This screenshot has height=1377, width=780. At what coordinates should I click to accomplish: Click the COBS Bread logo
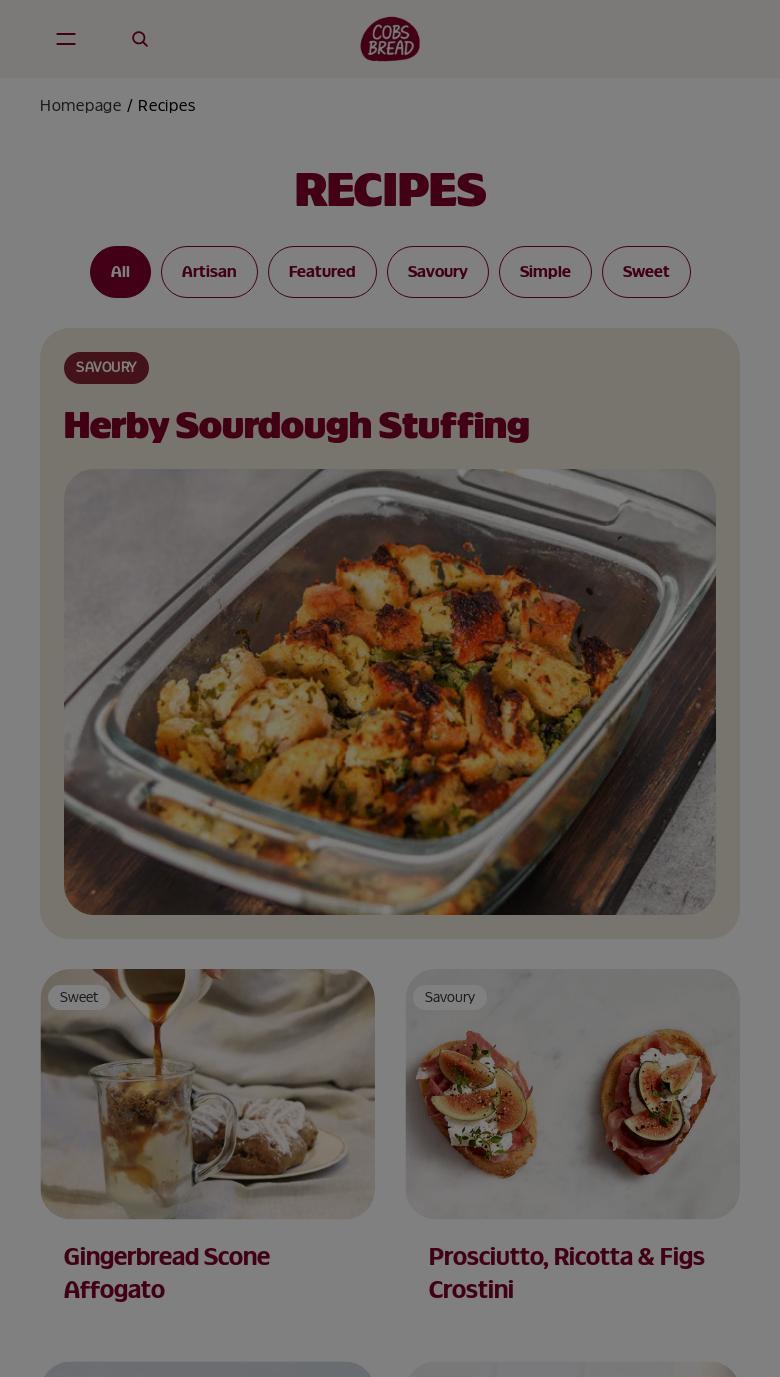coord(390,39)
